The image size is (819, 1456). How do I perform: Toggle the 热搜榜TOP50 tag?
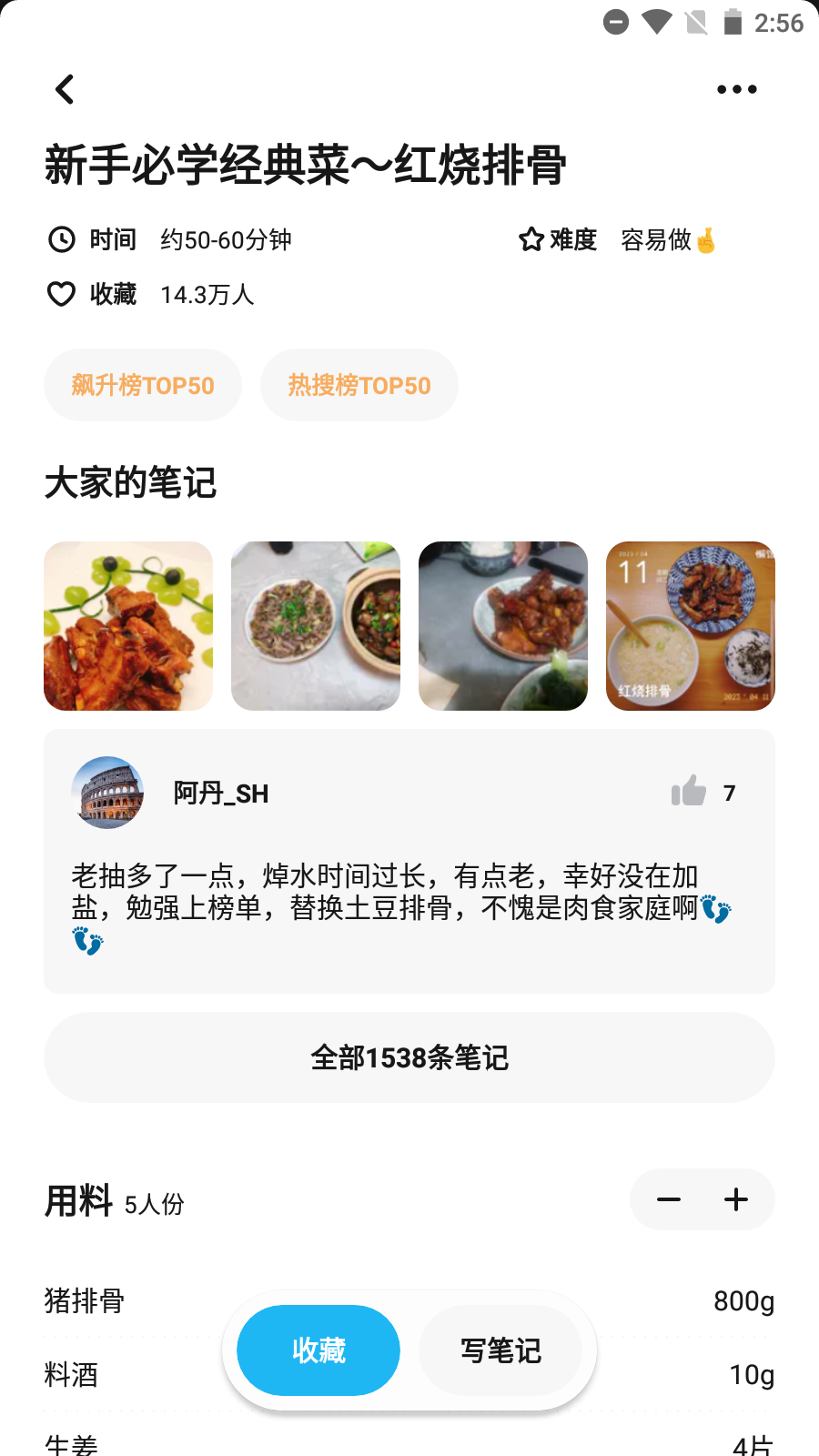[359, 385]
